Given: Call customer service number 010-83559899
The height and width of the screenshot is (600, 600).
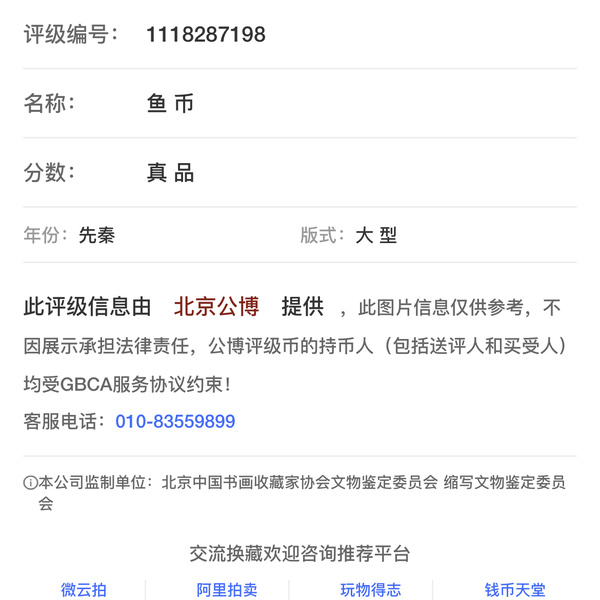Looking at the screenshot, I should (x=175, y=421).
